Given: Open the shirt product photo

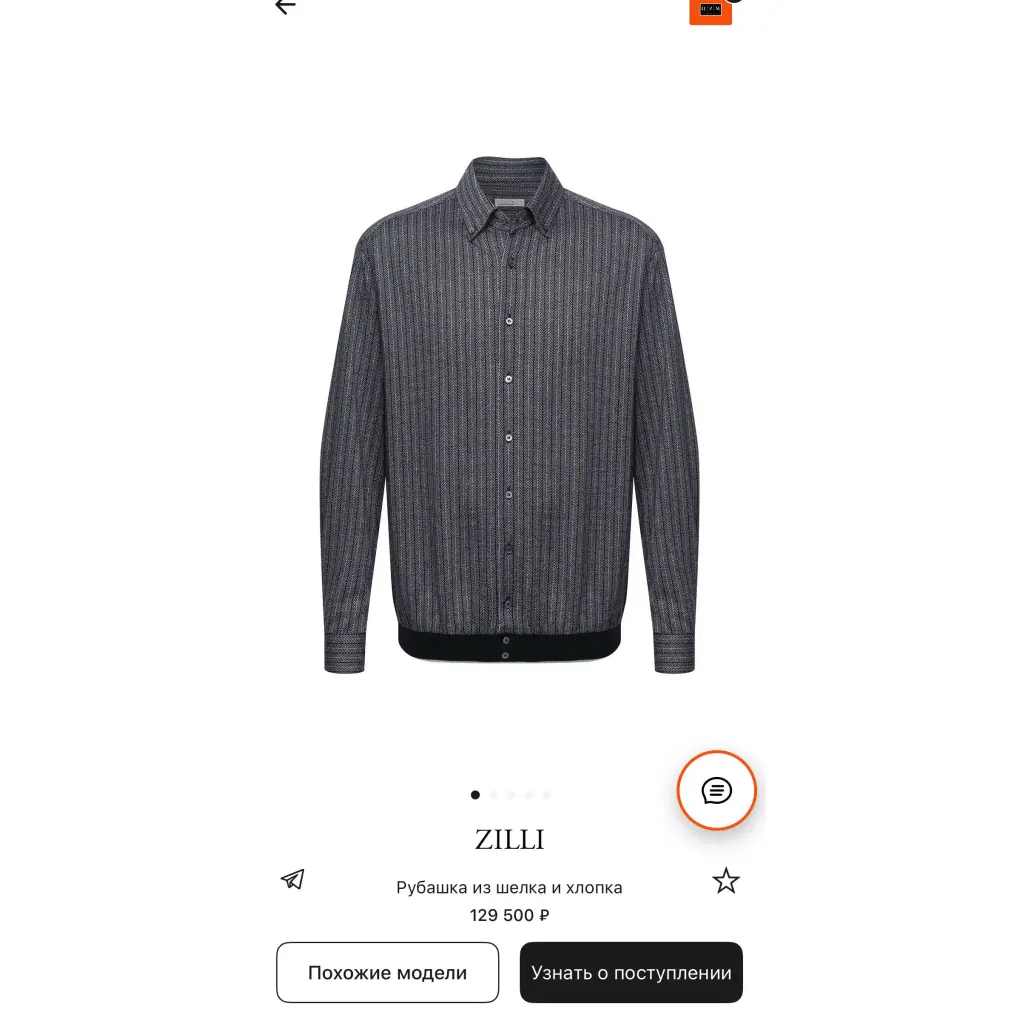Looking at the screenshot, I should pos(509,415).
